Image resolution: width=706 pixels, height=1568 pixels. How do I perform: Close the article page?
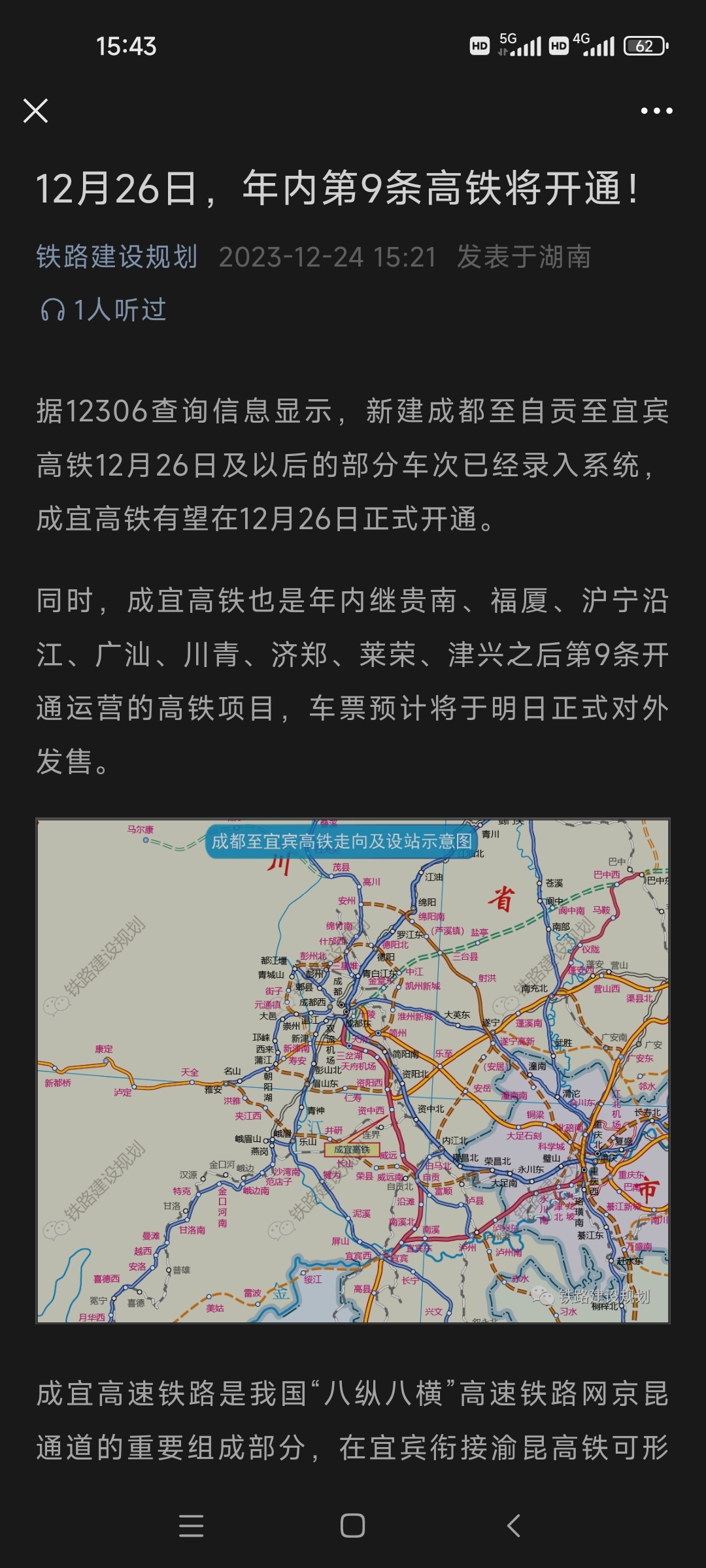(35, 110)
